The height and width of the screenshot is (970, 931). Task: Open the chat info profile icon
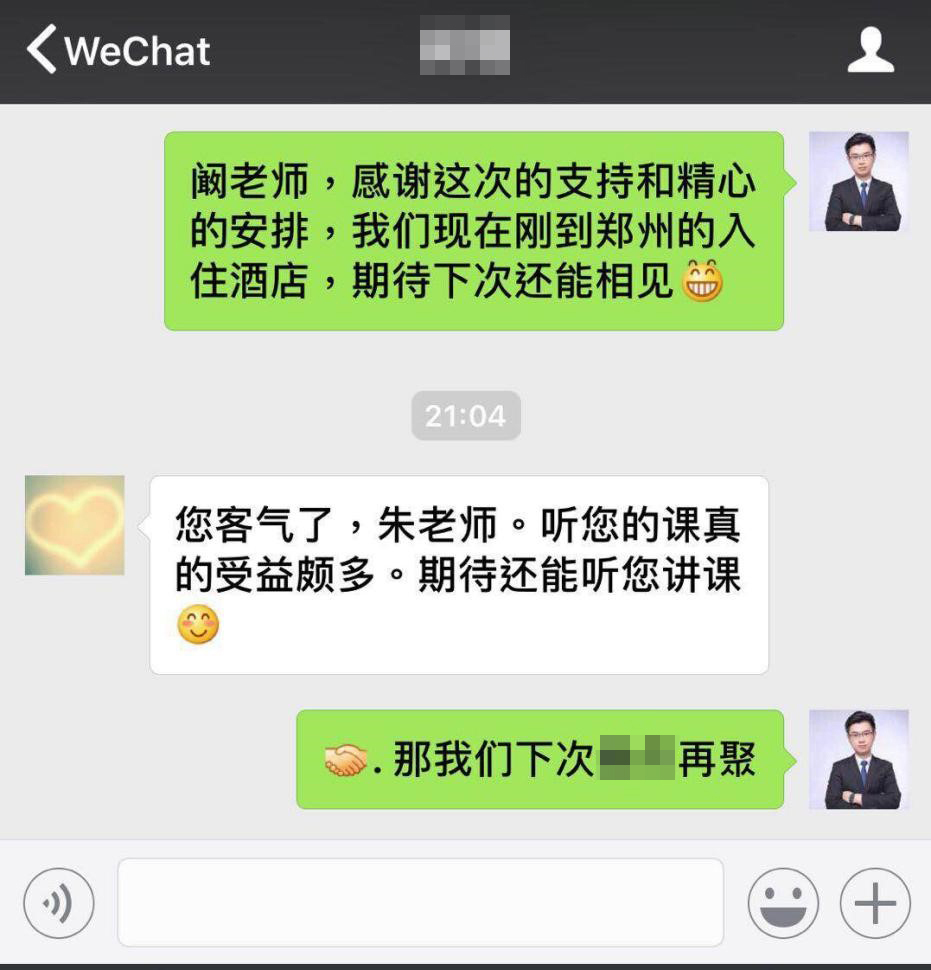pos(870,50)
